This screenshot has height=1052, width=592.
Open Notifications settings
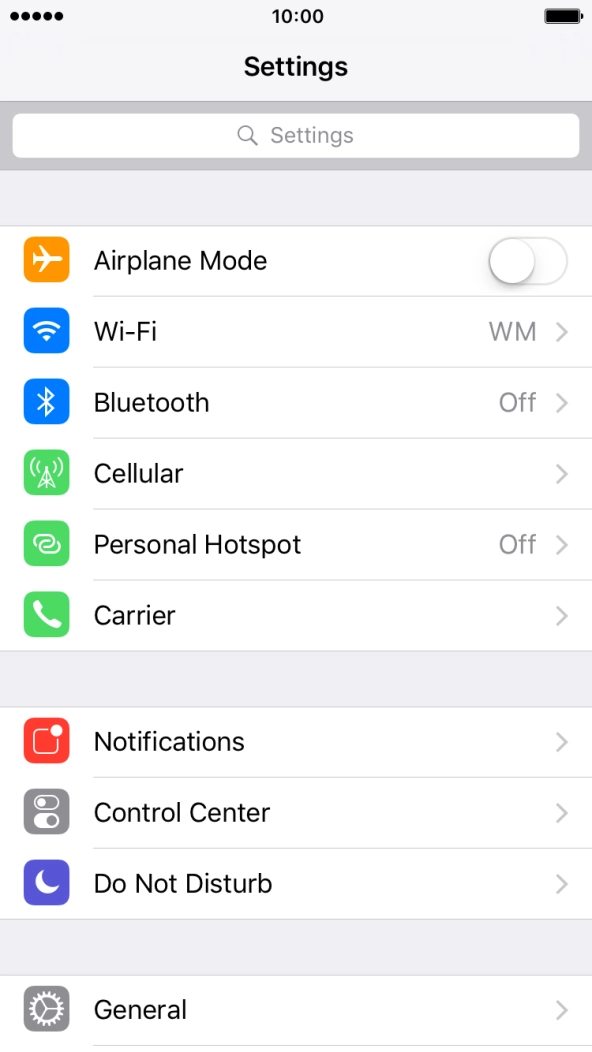(296, 742)
